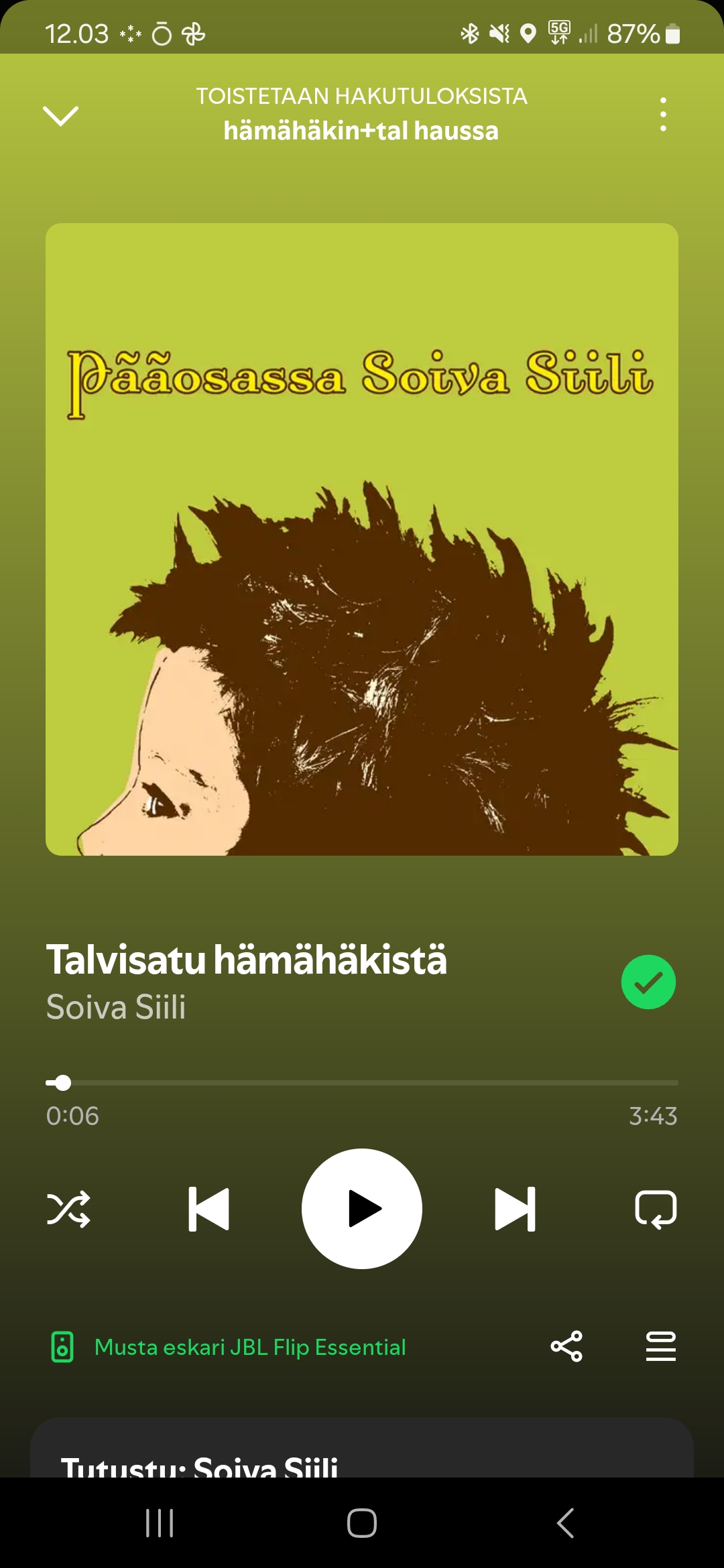Collapse the now playing view
The width and height of the screenshot is (724, 1568).
(x=60, y=115)
